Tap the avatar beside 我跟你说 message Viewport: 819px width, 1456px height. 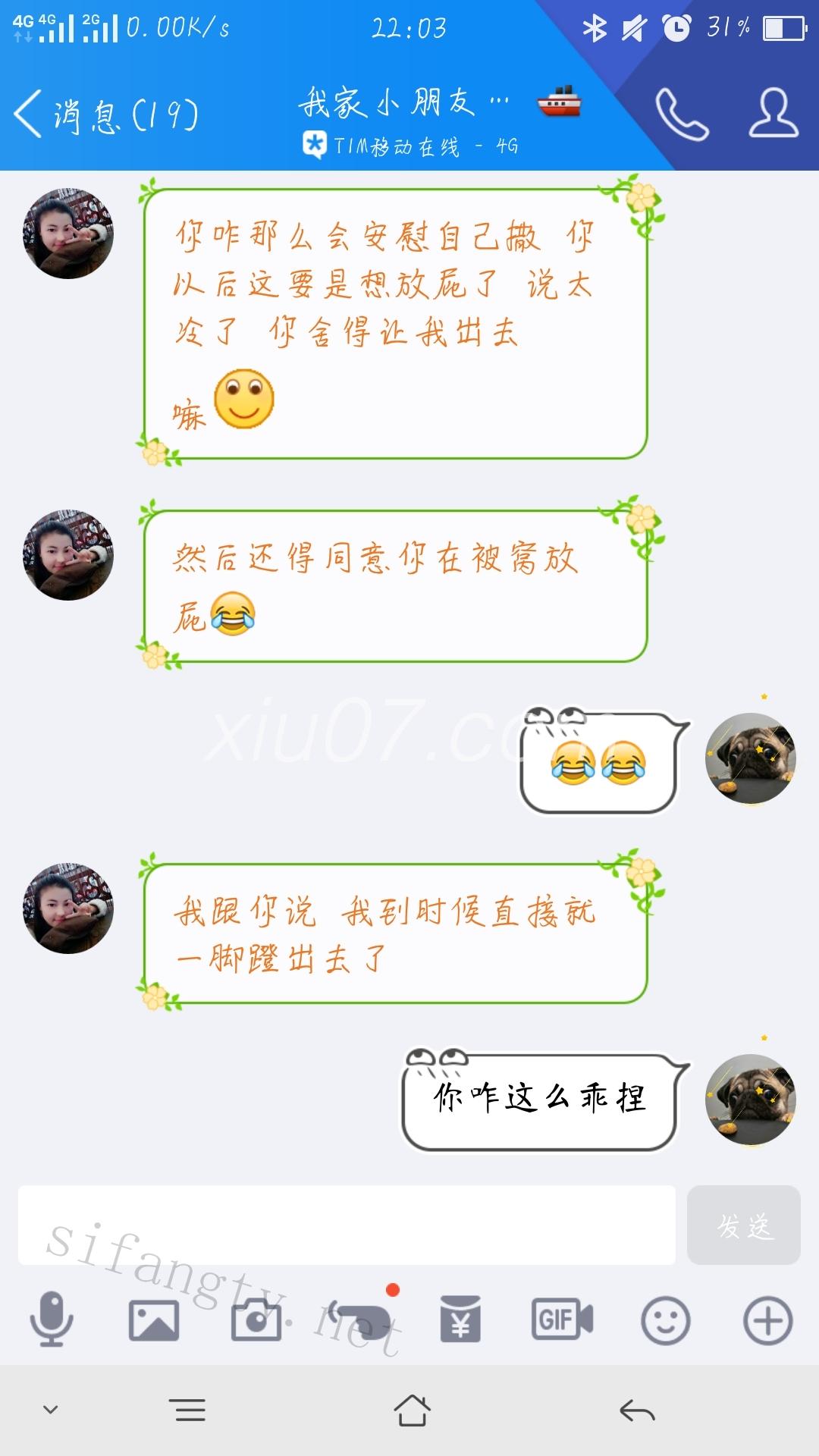pos(68,908)
